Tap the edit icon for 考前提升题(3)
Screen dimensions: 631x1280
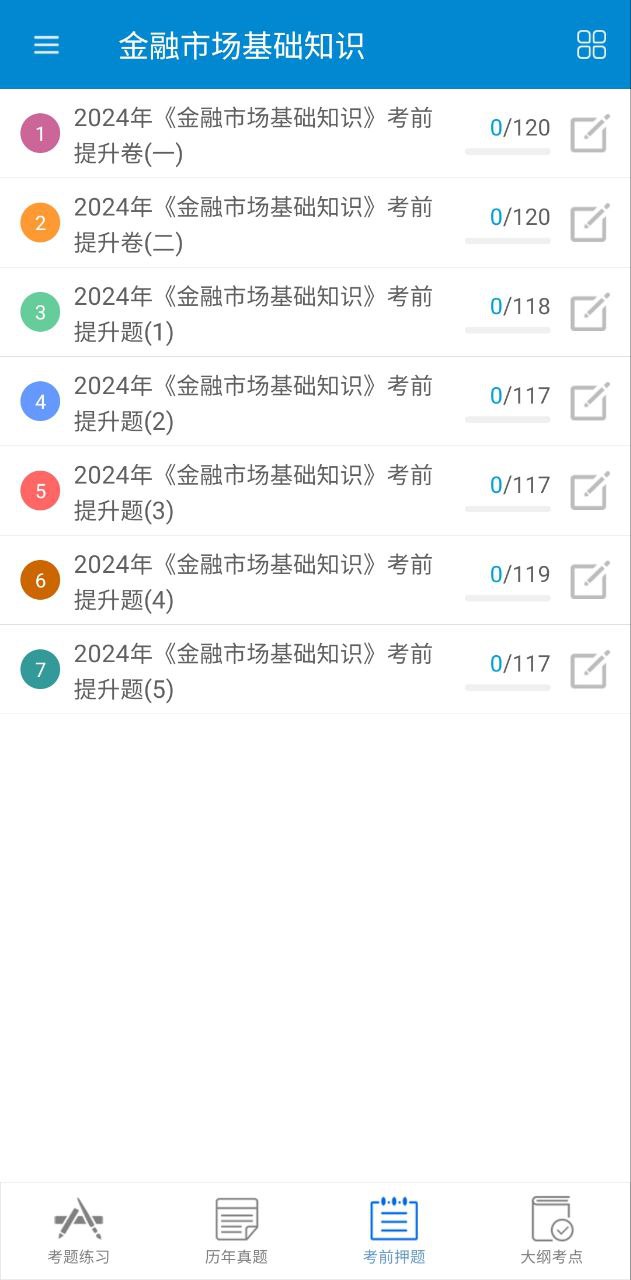590,491
